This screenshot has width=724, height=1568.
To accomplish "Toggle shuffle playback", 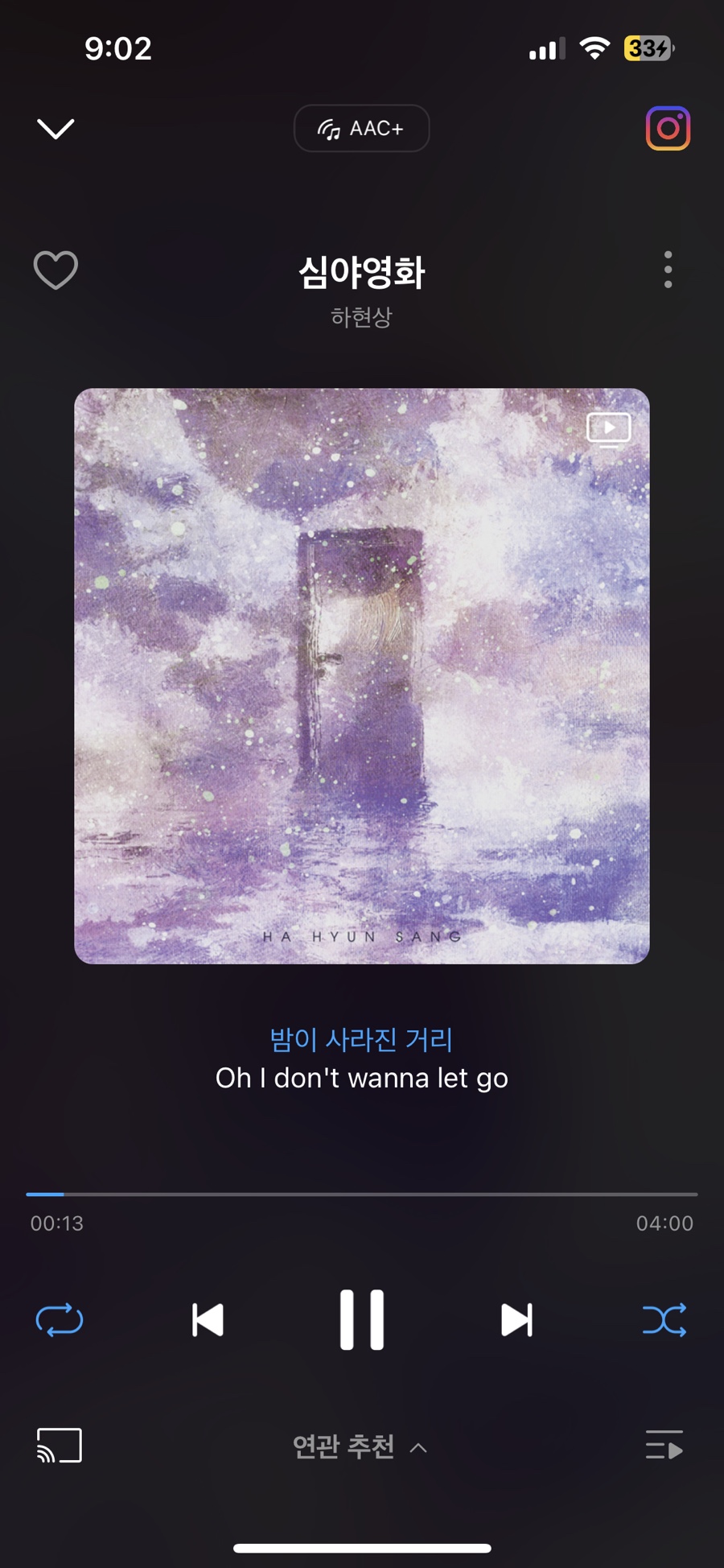I will (x=664, y=1320).
